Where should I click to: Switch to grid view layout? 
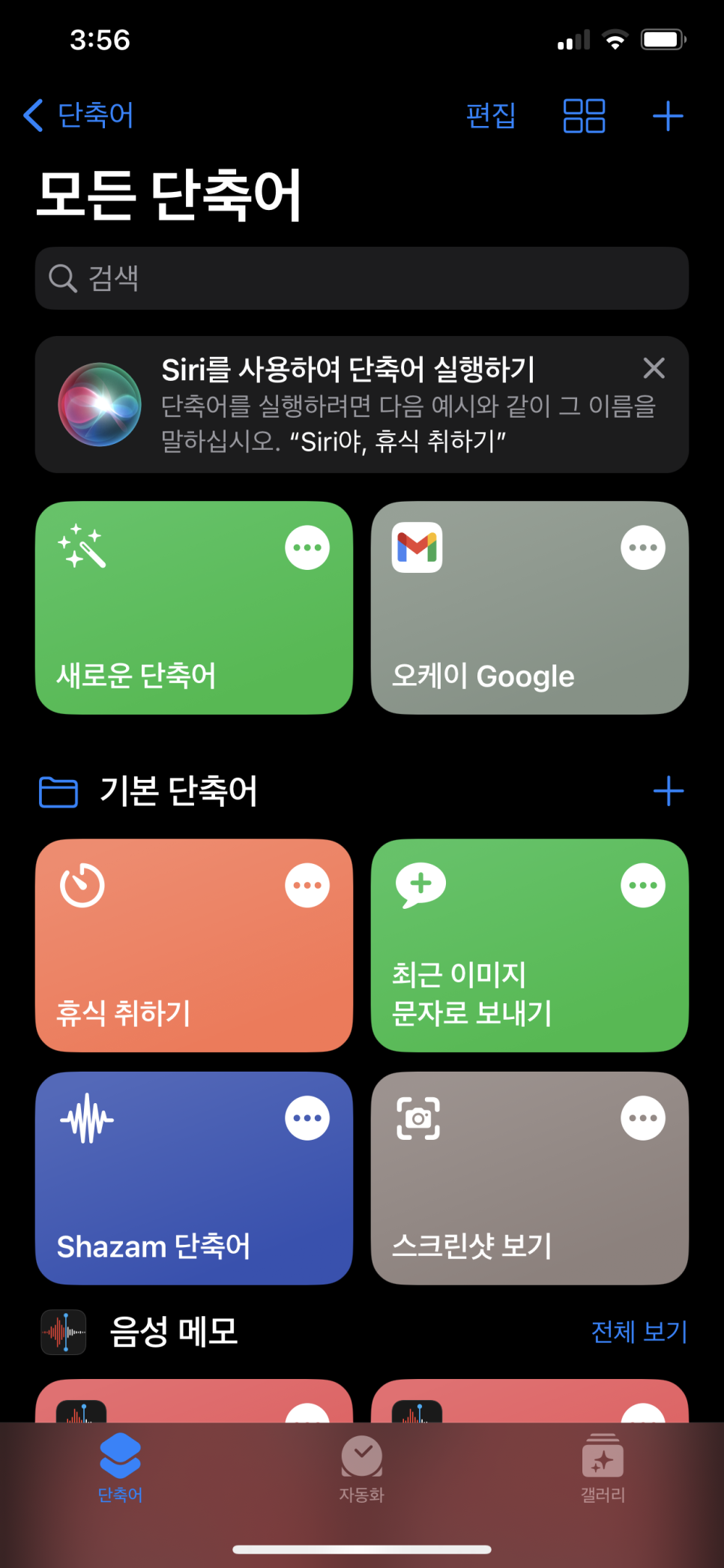click(x=584, y=115)
